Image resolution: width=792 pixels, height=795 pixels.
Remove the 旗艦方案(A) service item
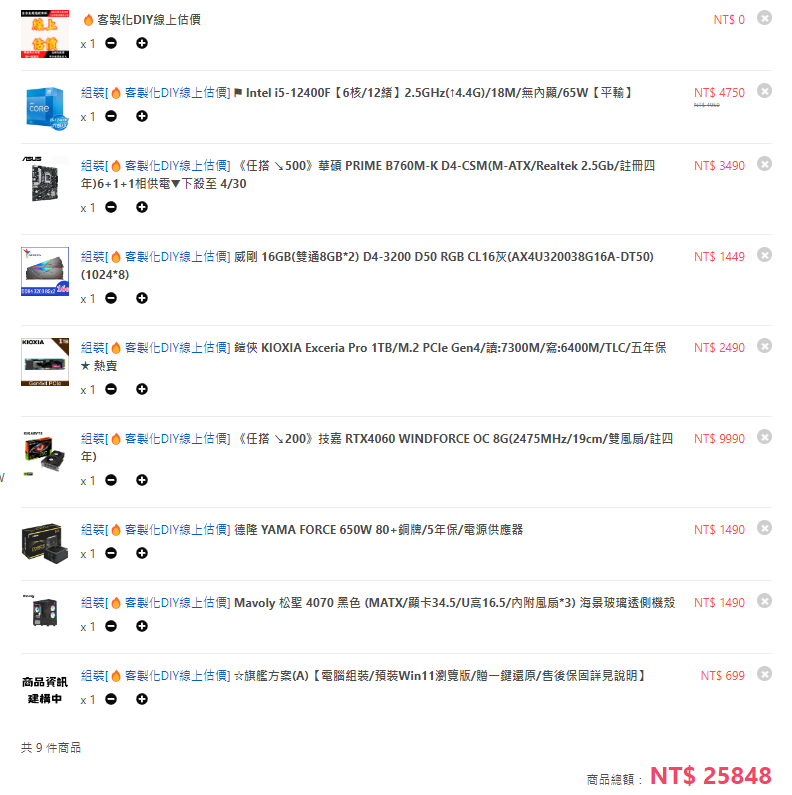(764, 674)
